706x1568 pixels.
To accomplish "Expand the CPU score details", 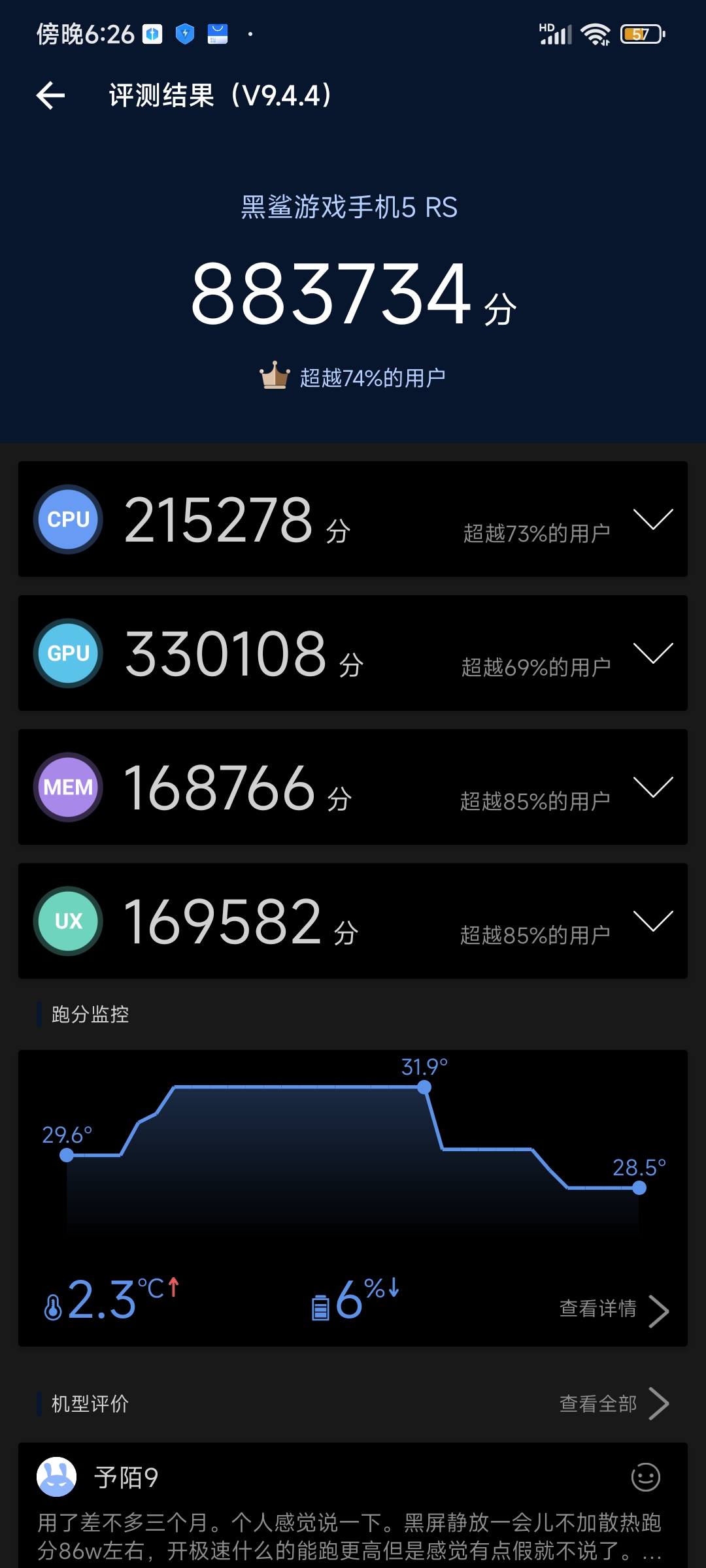I will (x=653, y=519).
